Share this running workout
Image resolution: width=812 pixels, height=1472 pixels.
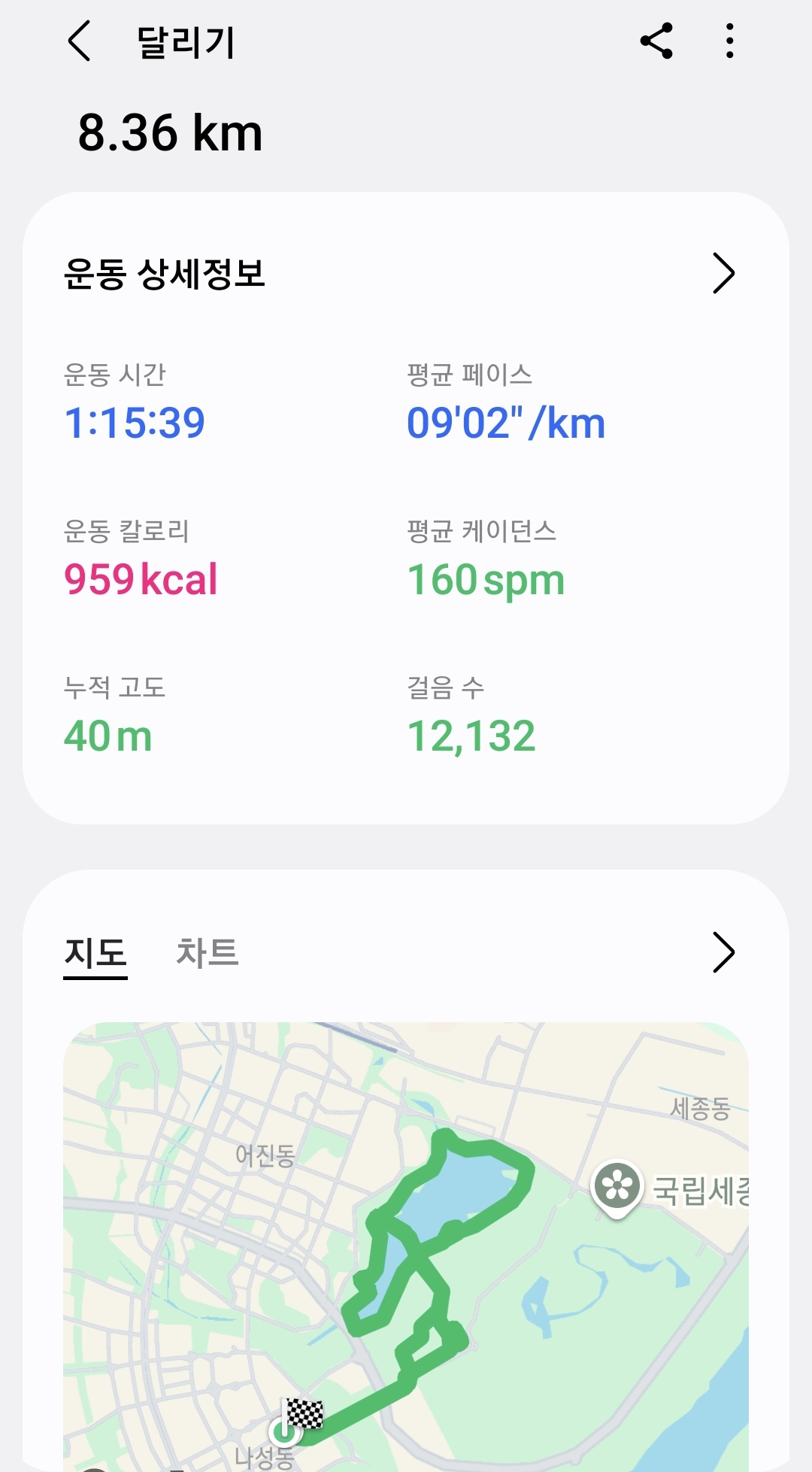click(x=656, y=41)
